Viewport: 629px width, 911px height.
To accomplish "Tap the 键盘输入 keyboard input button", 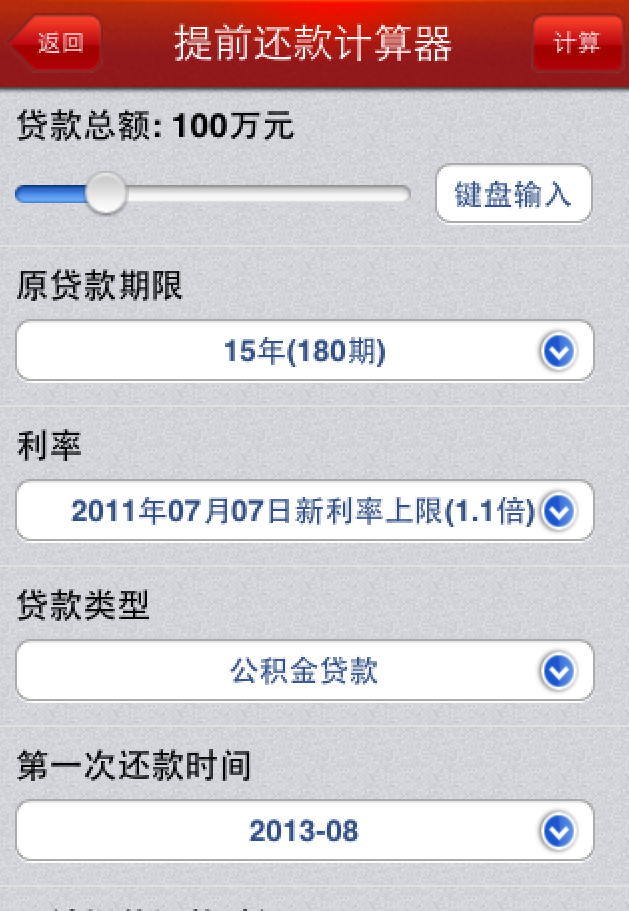I will tap(513, 194).
